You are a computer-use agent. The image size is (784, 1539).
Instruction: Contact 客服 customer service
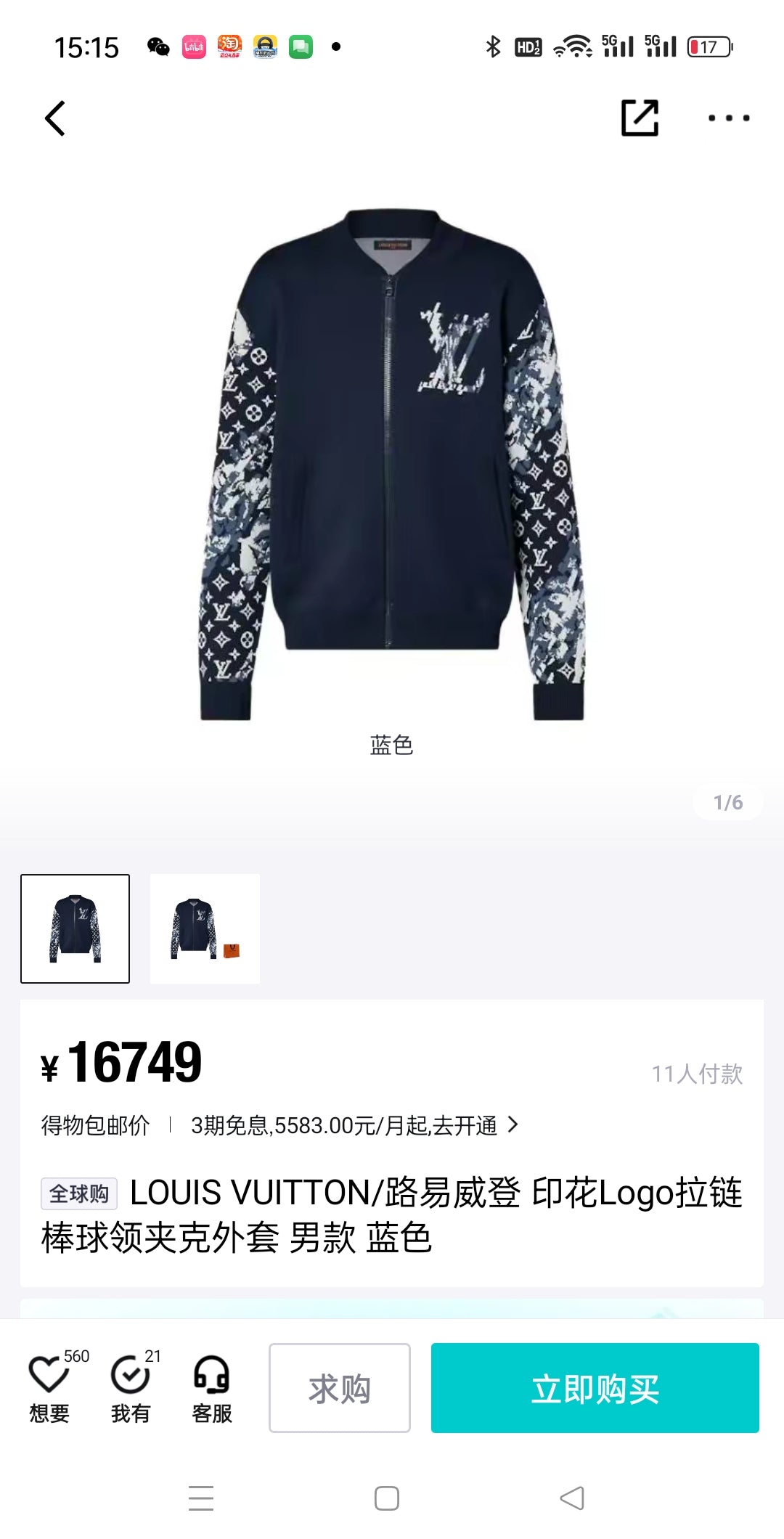coord(212,1388)
